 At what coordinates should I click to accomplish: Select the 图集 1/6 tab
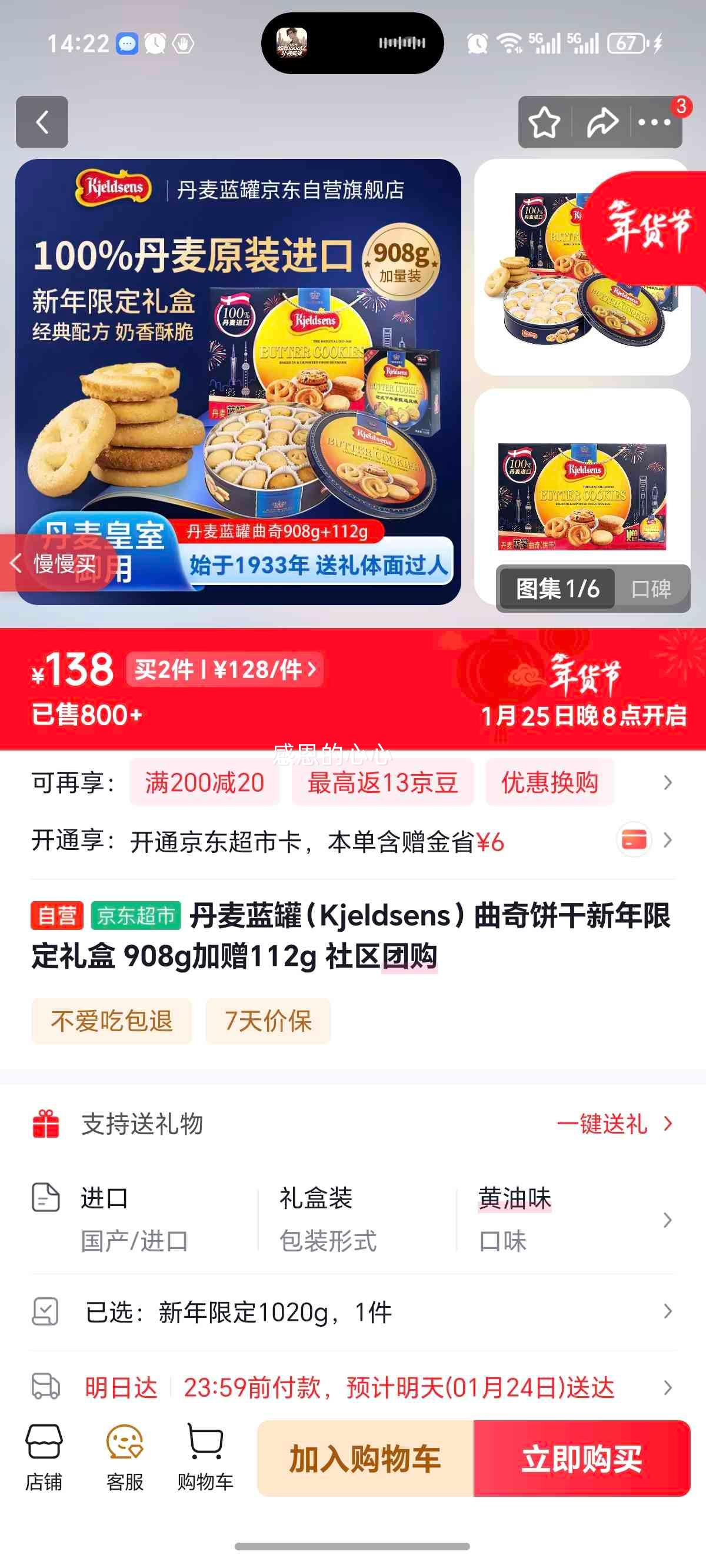(557, 589)
